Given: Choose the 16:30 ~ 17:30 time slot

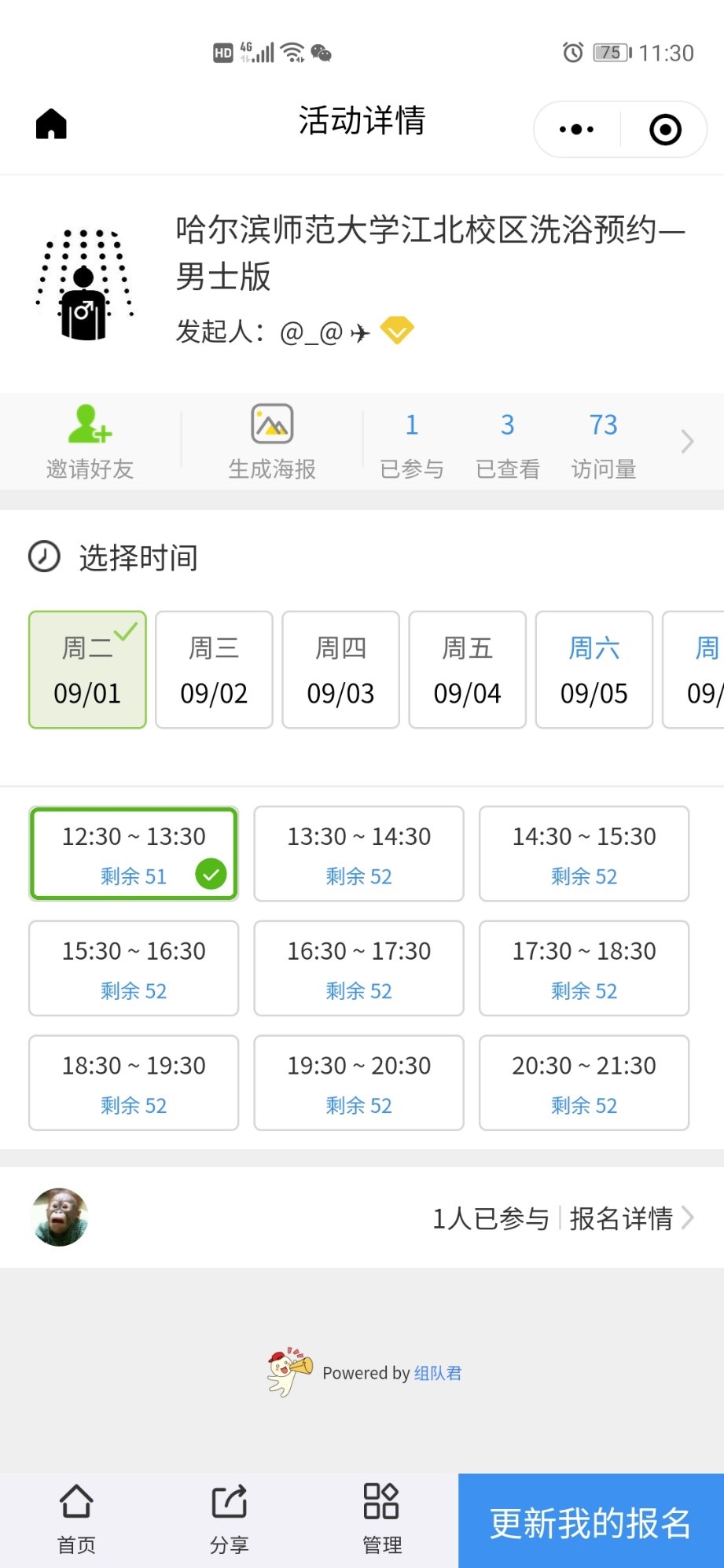Looking at the screenshot, I should click(x=358, y=968).
